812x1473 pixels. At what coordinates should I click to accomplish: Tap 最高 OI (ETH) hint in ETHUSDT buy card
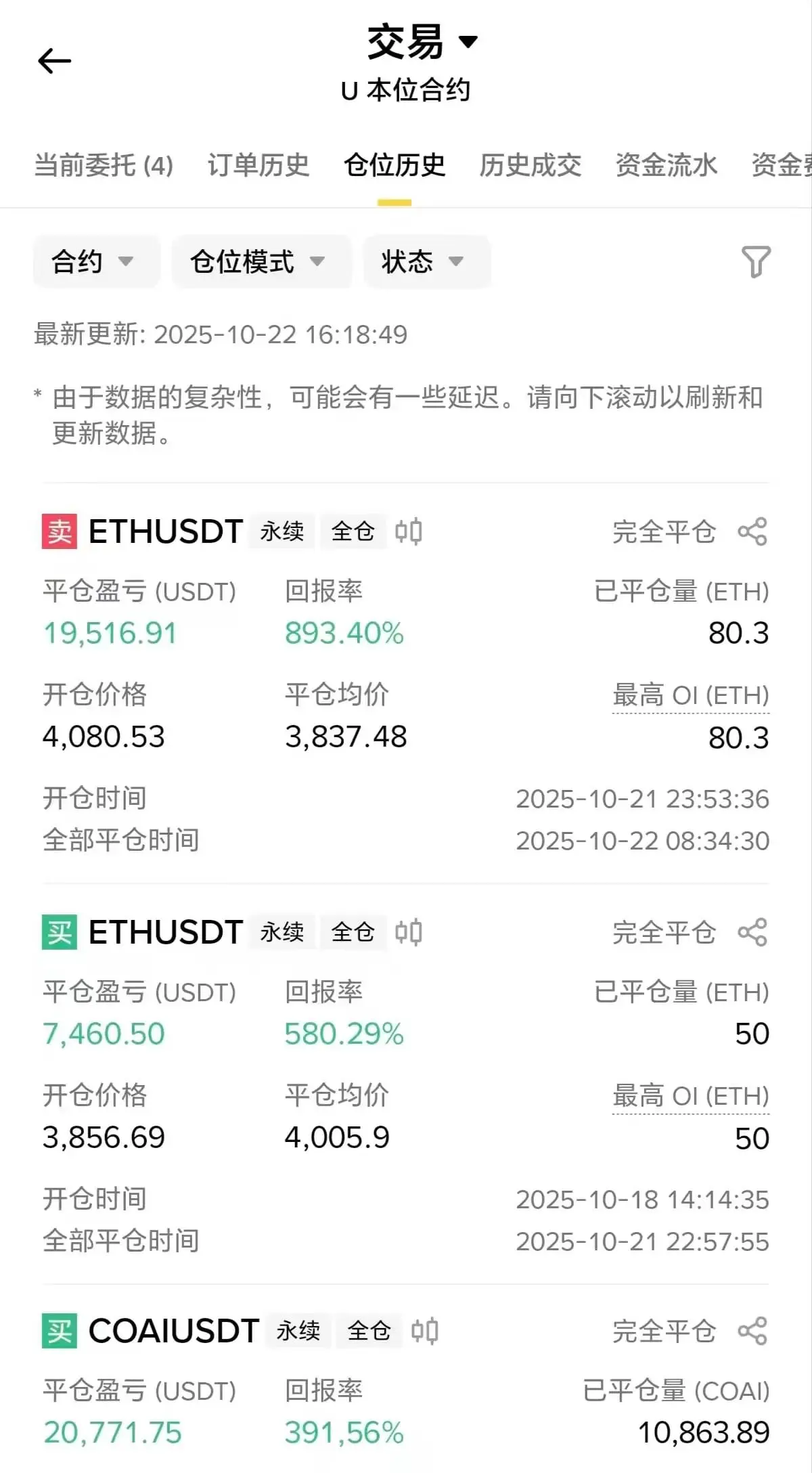coord(690,1096)
